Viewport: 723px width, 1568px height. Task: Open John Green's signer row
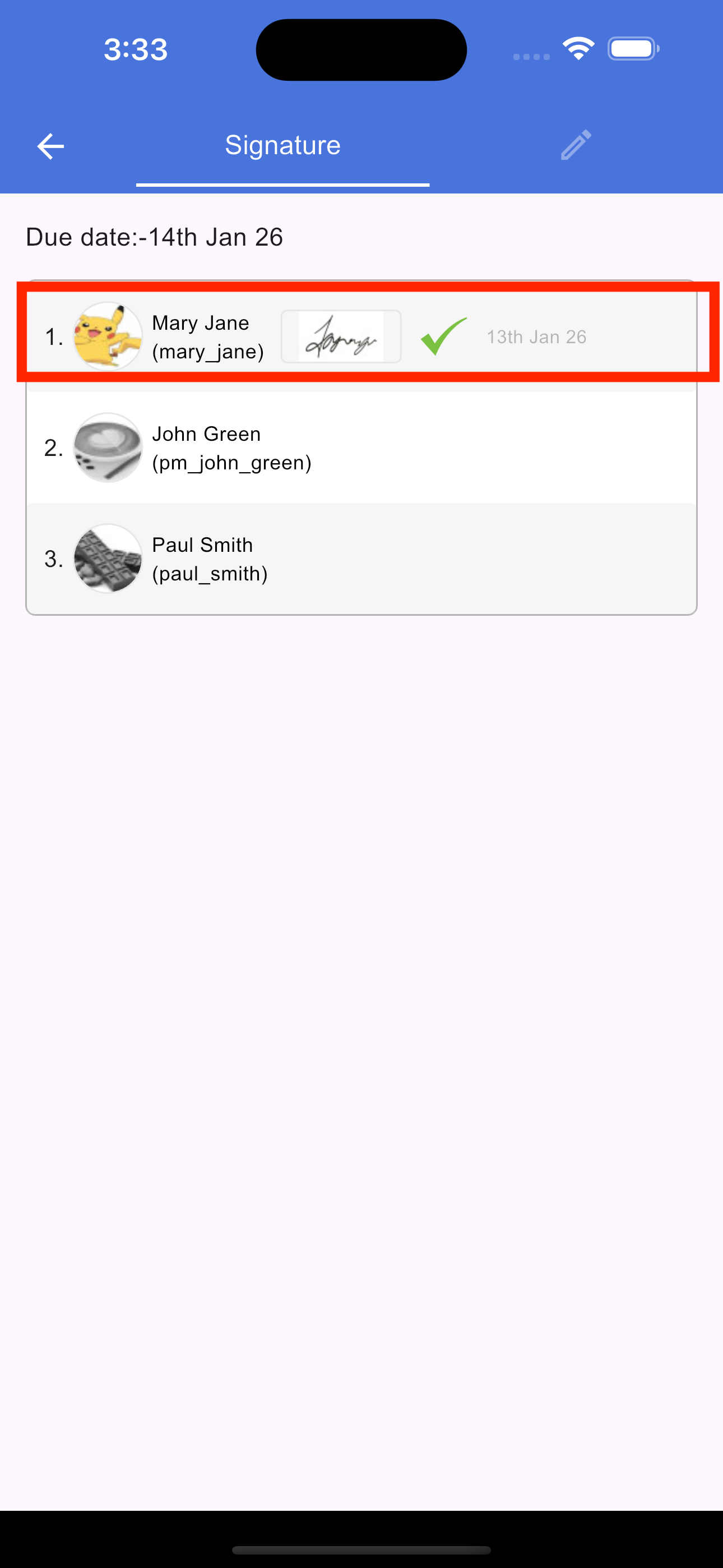(x=361, y=448)
